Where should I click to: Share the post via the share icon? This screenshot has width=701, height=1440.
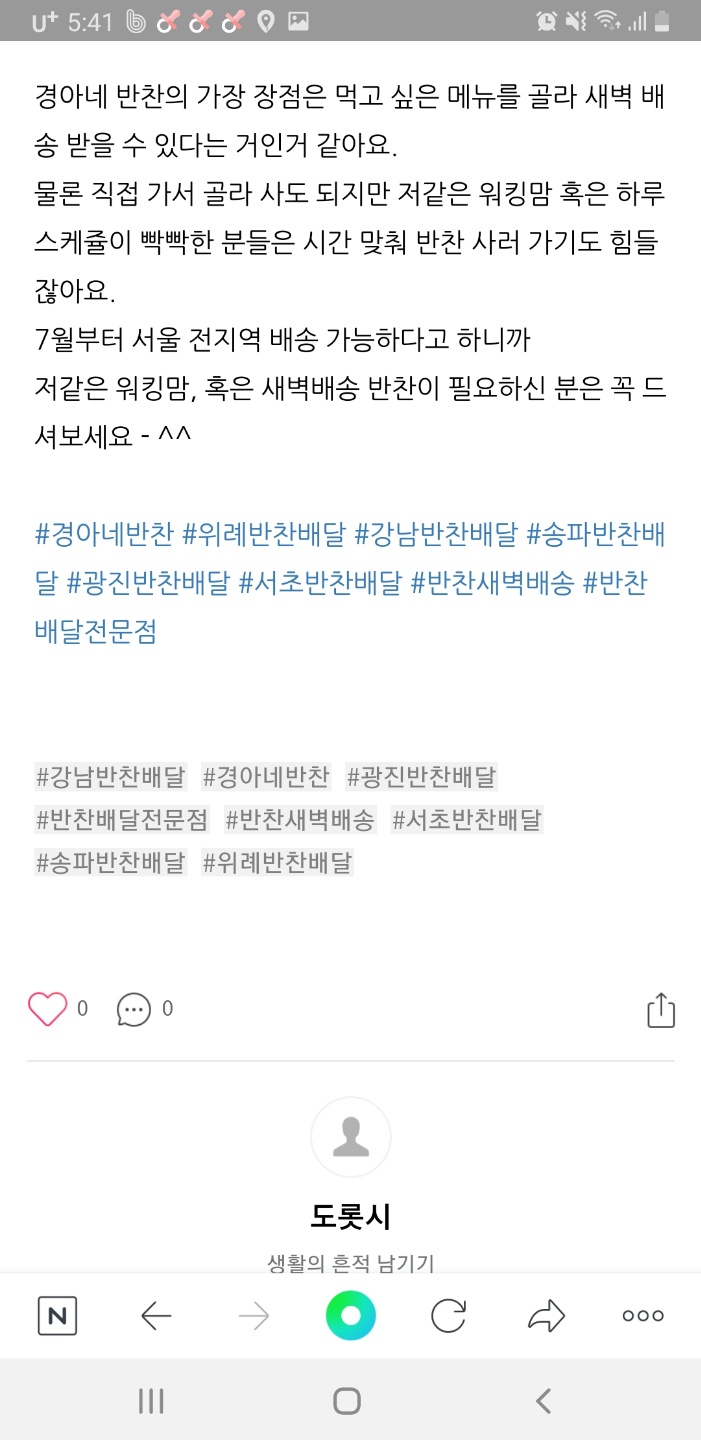[x=661, y=1009]
